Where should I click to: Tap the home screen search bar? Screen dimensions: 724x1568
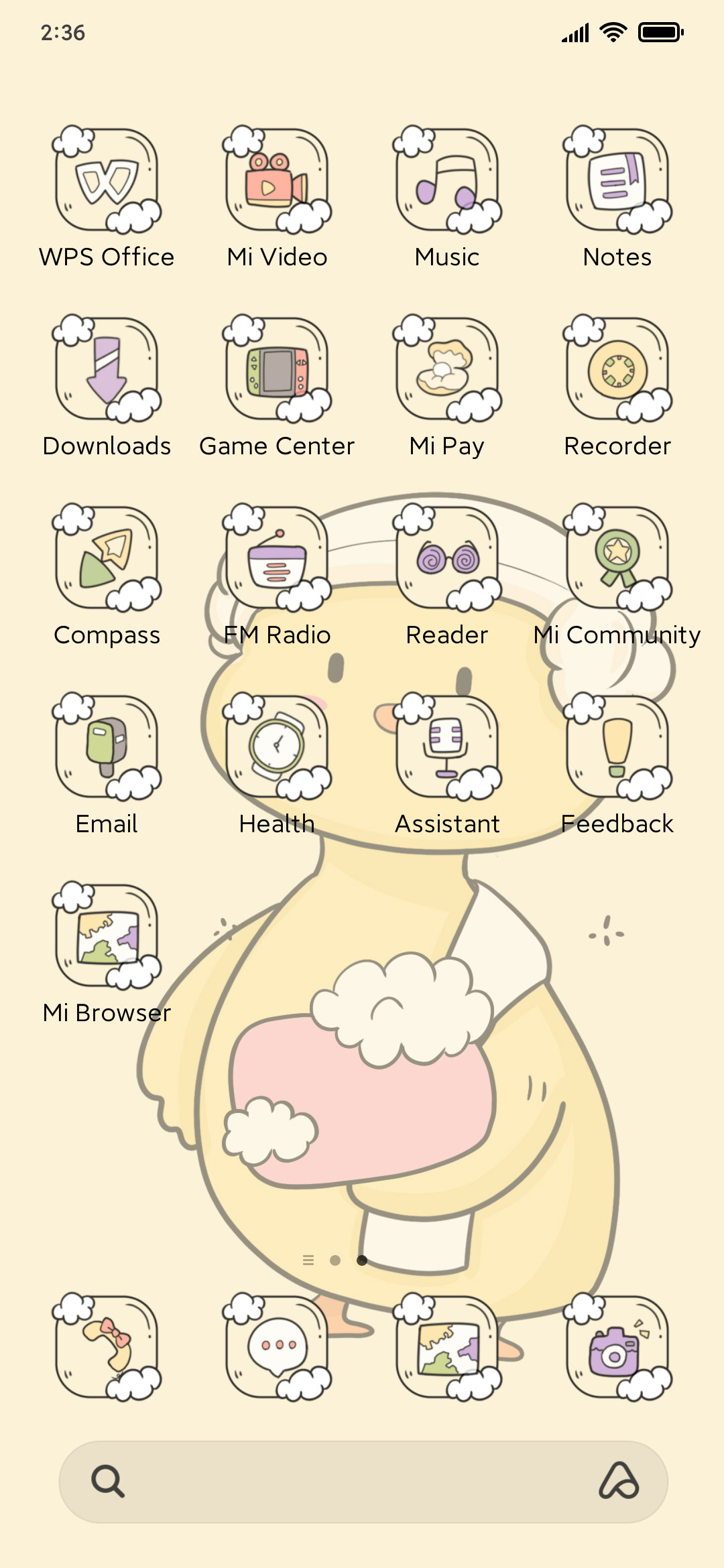tap(363, 1482)
